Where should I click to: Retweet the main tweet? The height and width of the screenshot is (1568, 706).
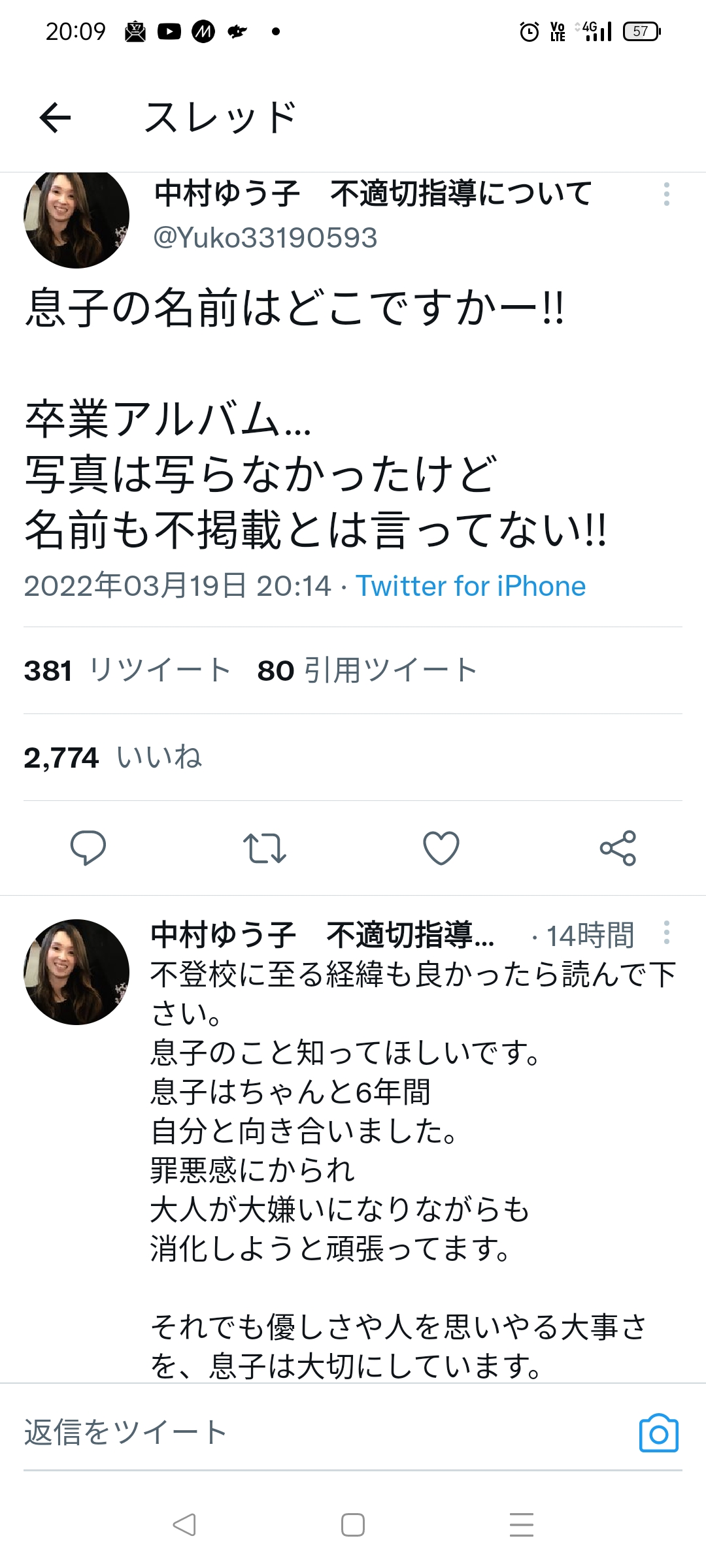tap(265, 848)
